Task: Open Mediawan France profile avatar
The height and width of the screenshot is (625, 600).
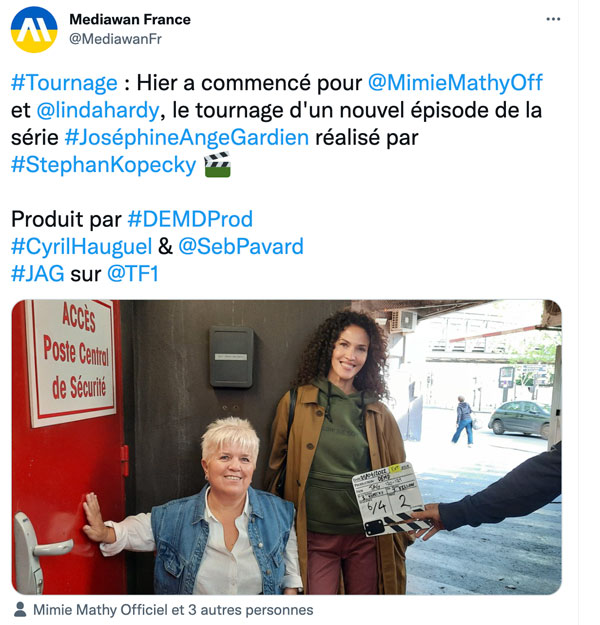Action: (34, 29)
